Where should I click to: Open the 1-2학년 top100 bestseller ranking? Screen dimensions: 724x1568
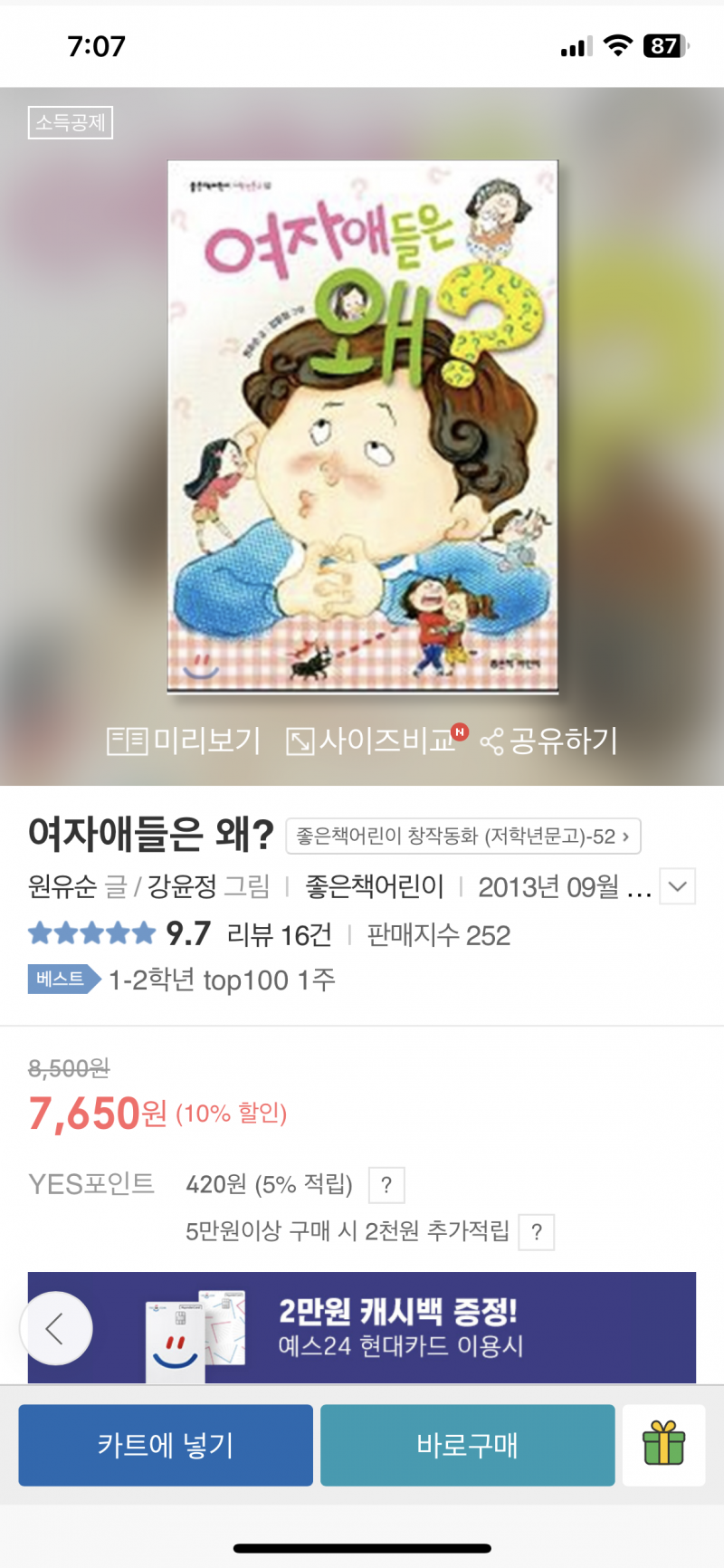pos(221,980)
